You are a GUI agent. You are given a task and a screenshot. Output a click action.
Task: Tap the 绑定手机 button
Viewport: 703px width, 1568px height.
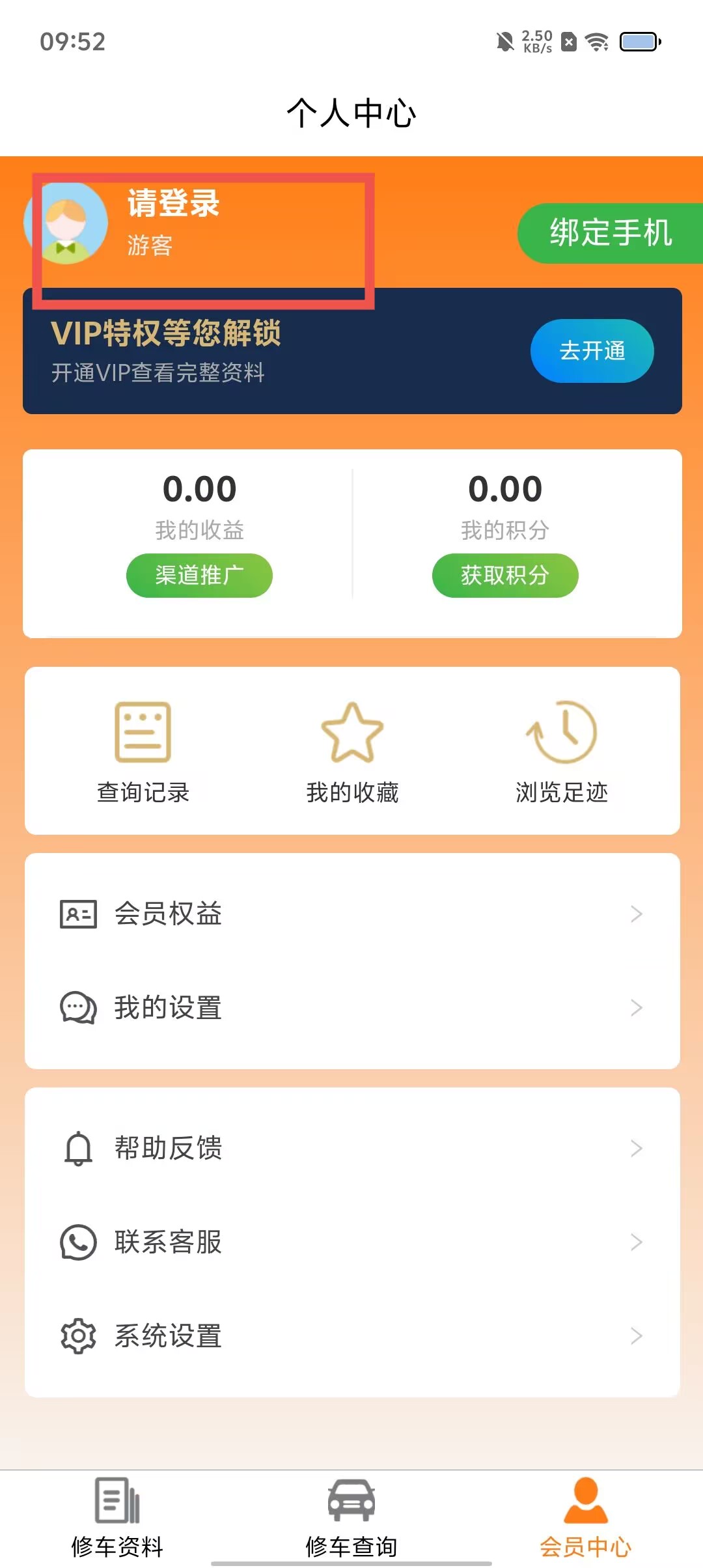click(x=610, y=233)
